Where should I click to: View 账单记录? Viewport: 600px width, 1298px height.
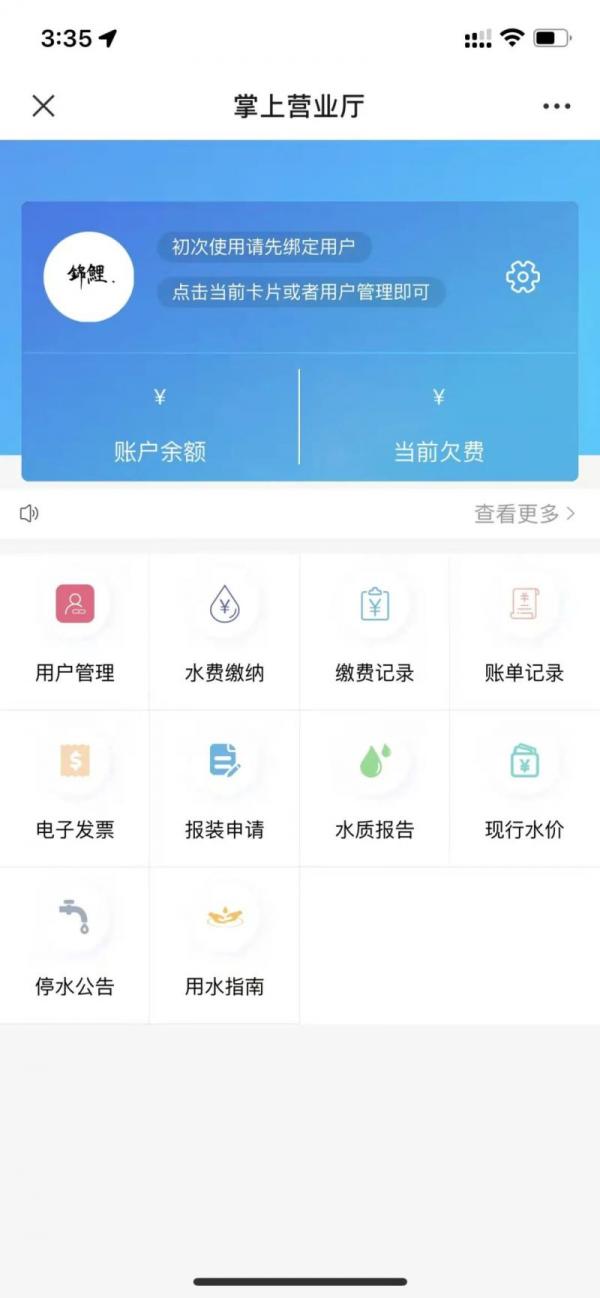pyautogui.click(x=525, y=633)
